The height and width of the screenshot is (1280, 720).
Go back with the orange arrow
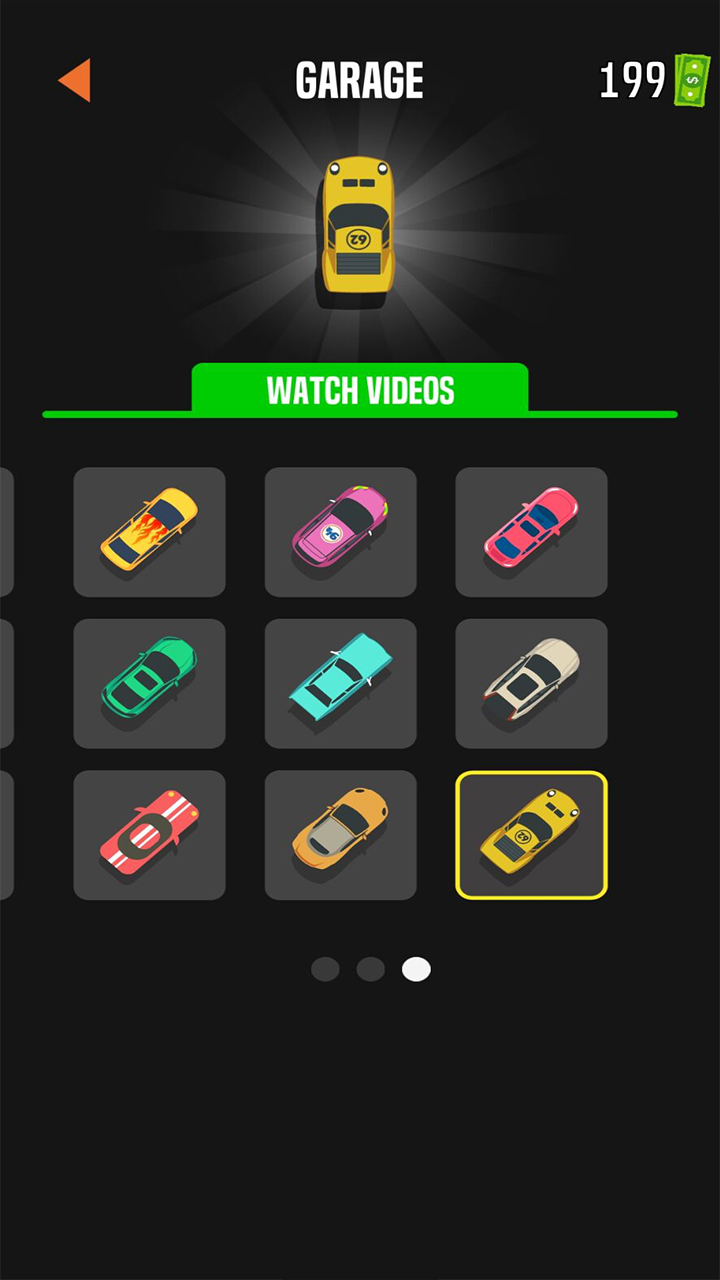[75, 80]
